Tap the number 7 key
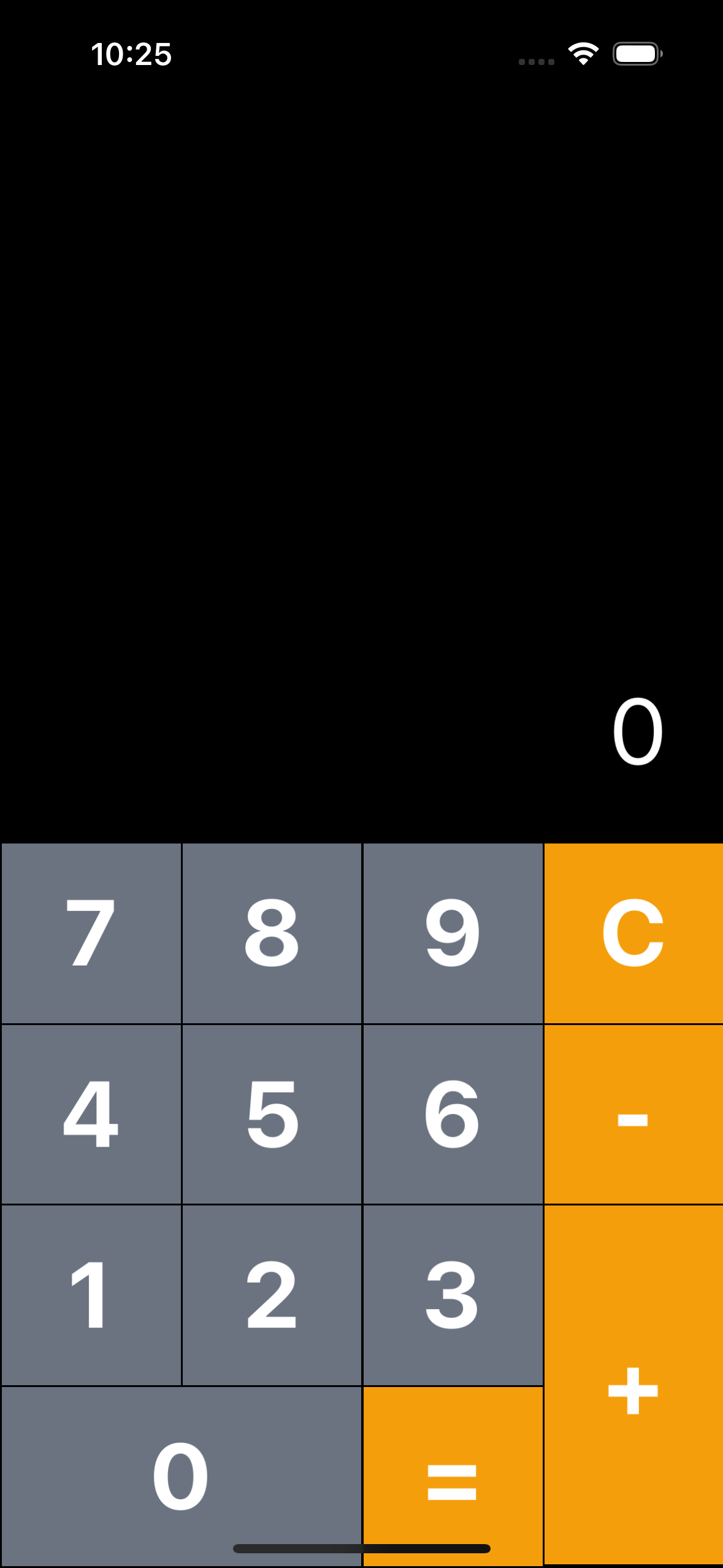The image size is (723, 1568). coord(91,932)
